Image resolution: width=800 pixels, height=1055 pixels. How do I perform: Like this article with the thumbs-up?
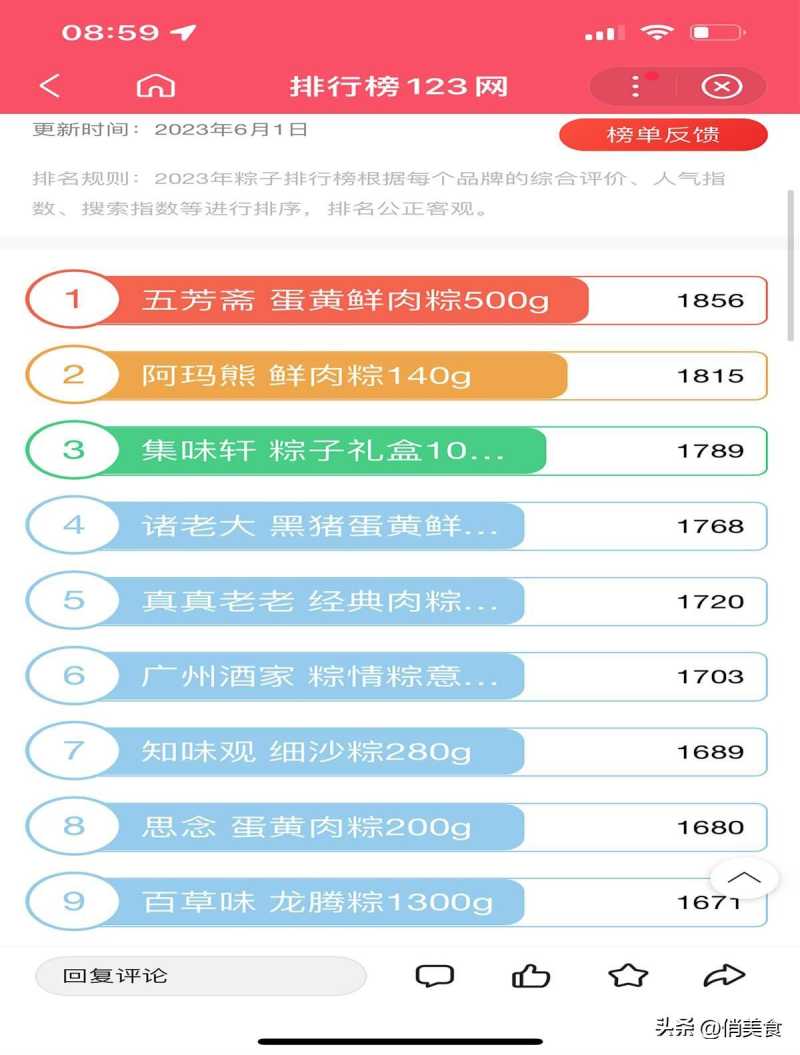pyautogui.click(x=531, y=975)
